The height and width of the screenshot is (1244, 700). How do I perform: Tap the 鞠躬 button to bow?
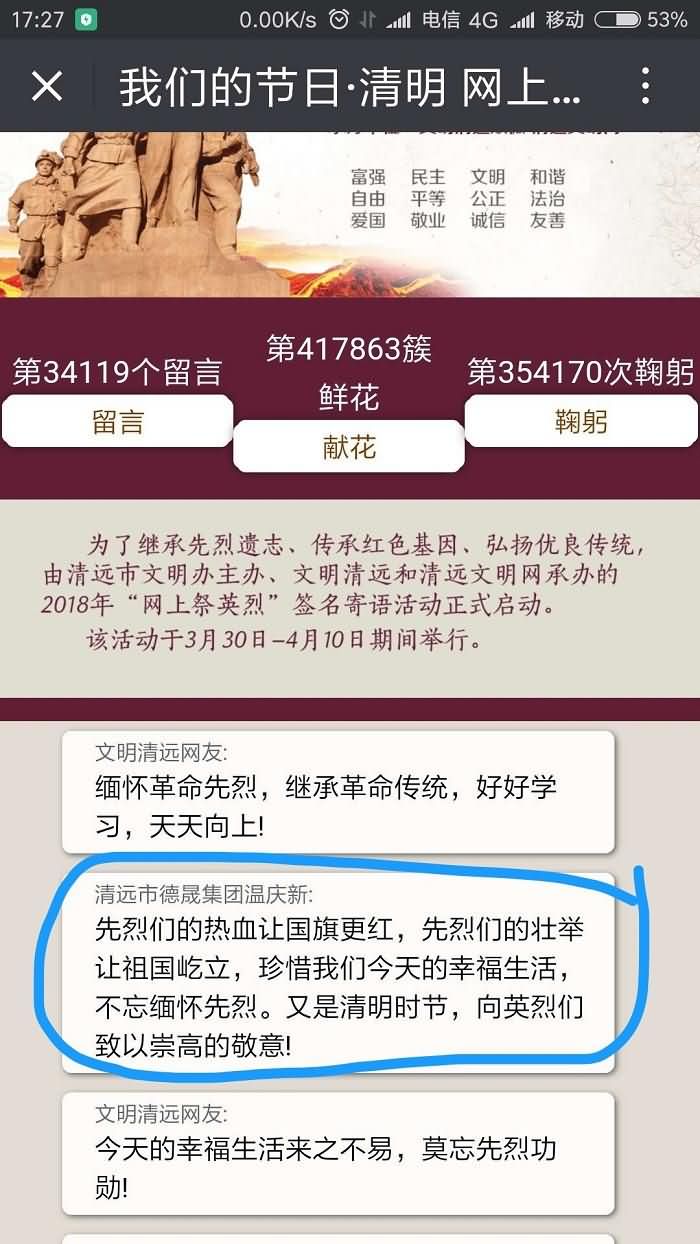581,421
